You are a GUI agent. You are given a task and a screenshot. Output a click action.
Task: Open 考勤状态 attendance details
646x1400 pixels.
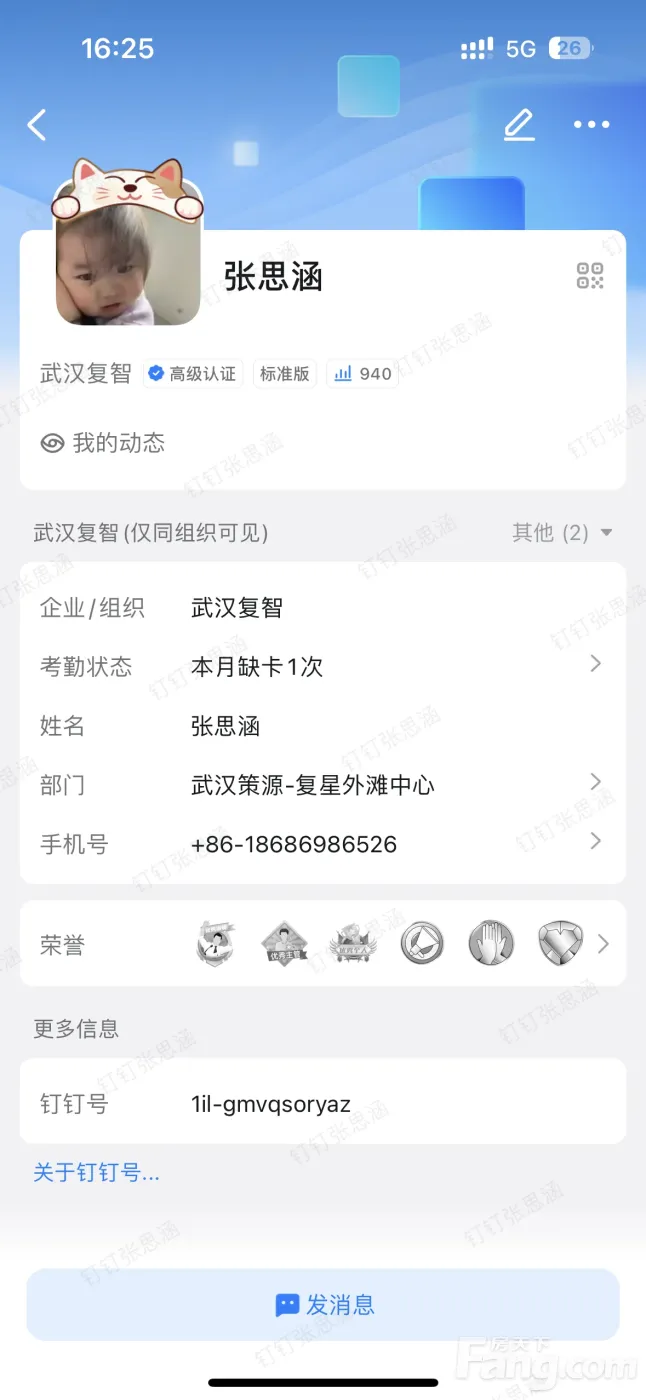pos(322,666)
